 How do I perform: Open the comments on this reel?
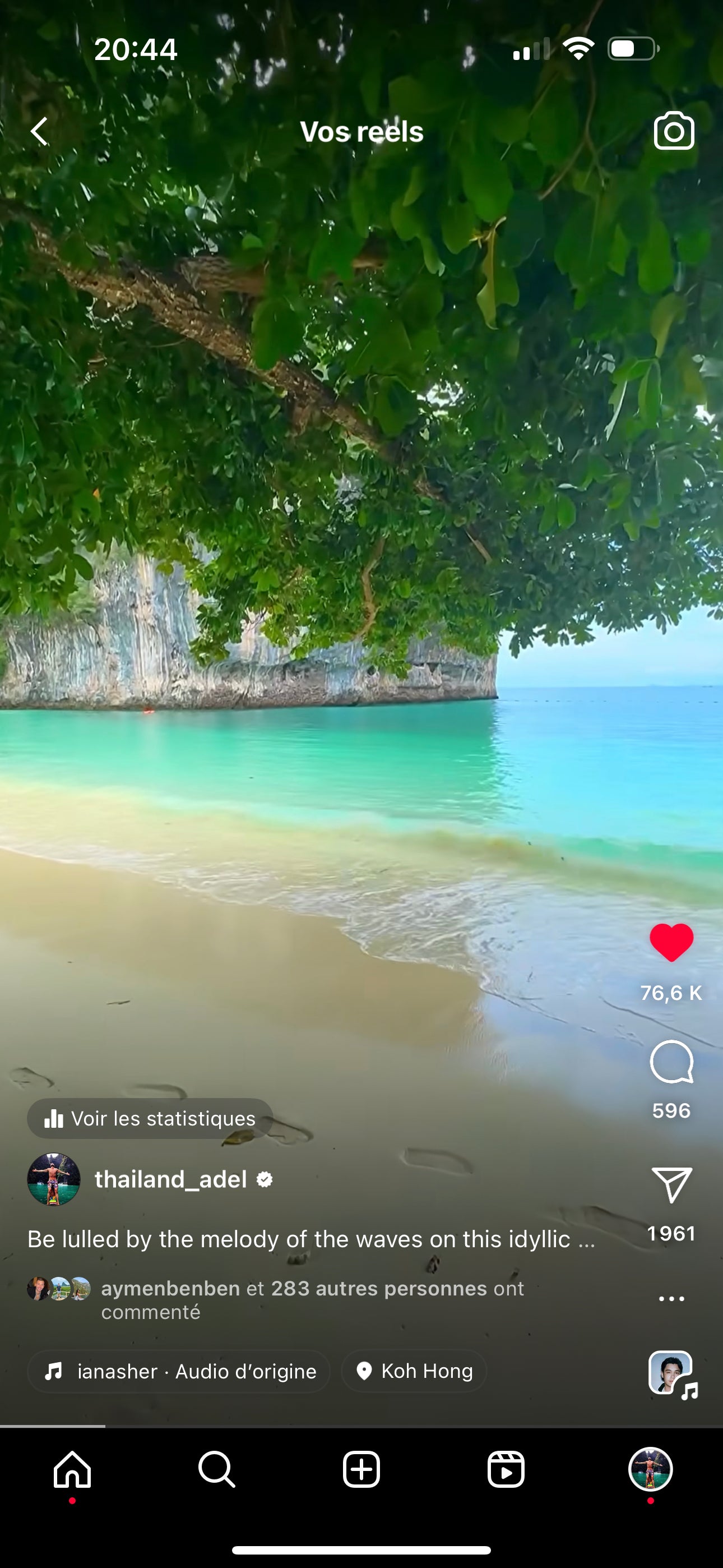coord(671,1062)
